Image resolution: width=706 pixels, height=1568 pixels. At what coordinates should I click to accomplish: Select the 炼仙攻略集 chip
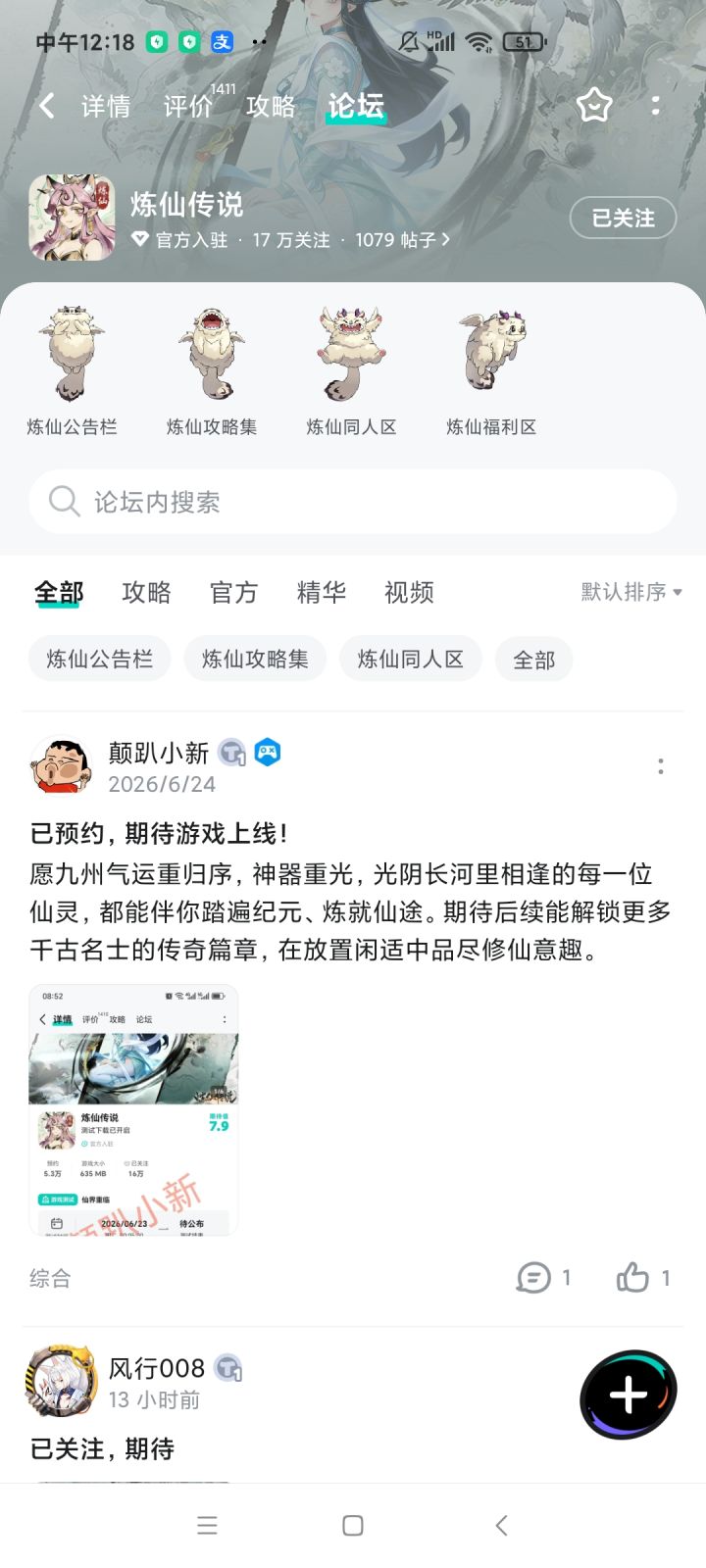[255, 659]
